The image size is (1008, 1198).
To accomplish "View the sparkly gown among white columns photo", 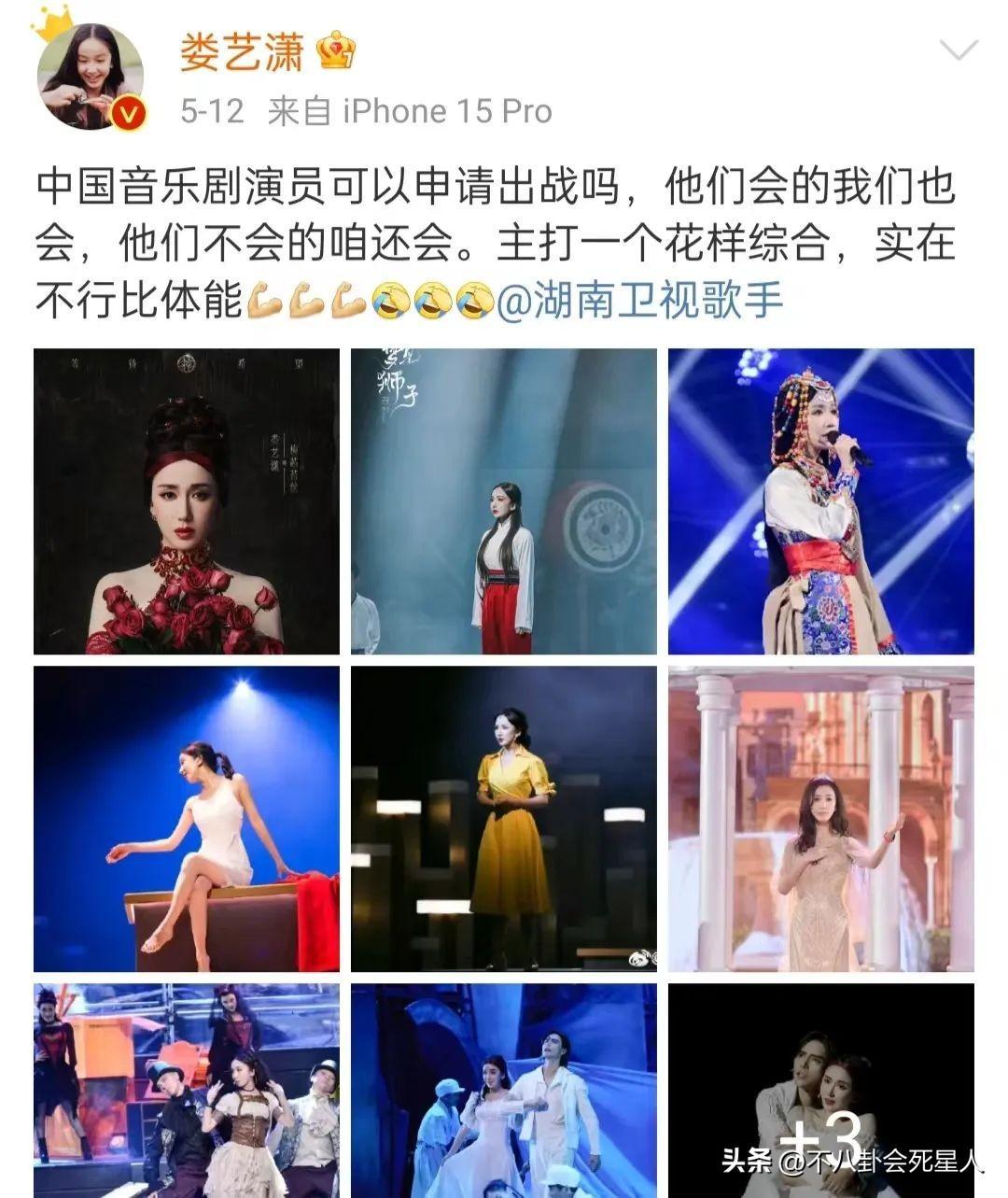I will tap(821, 819).
